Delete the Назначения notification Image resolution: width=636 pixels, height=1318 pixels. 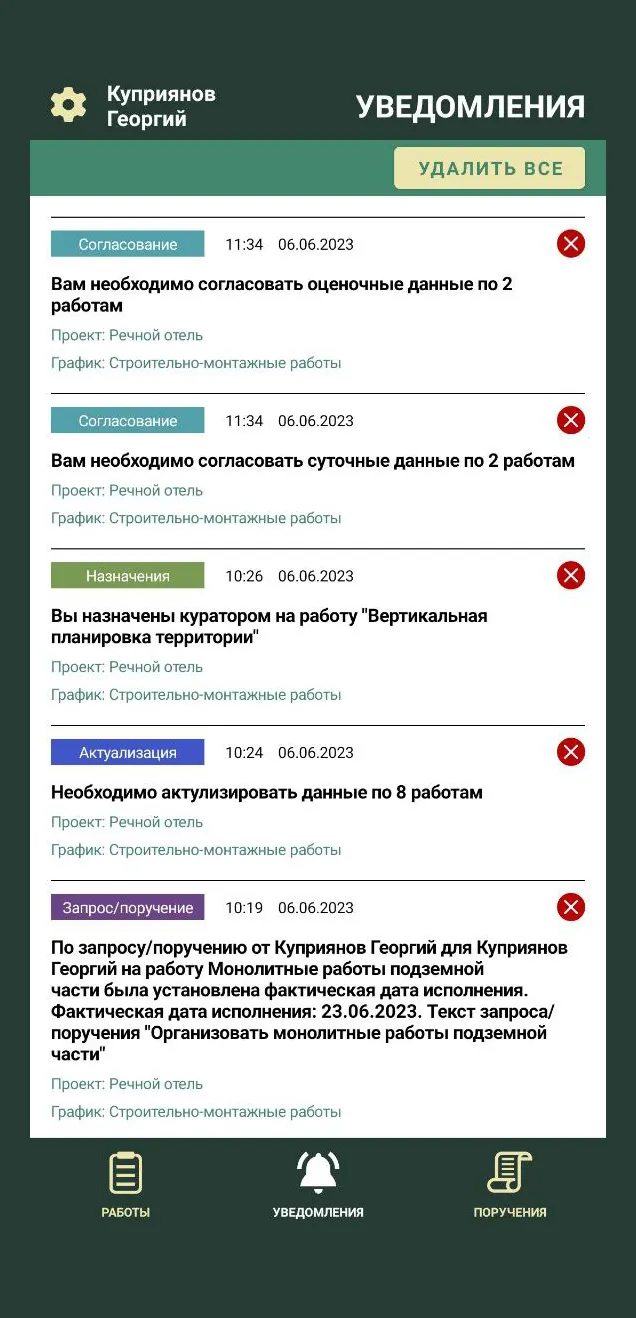(x=571, y=575)
